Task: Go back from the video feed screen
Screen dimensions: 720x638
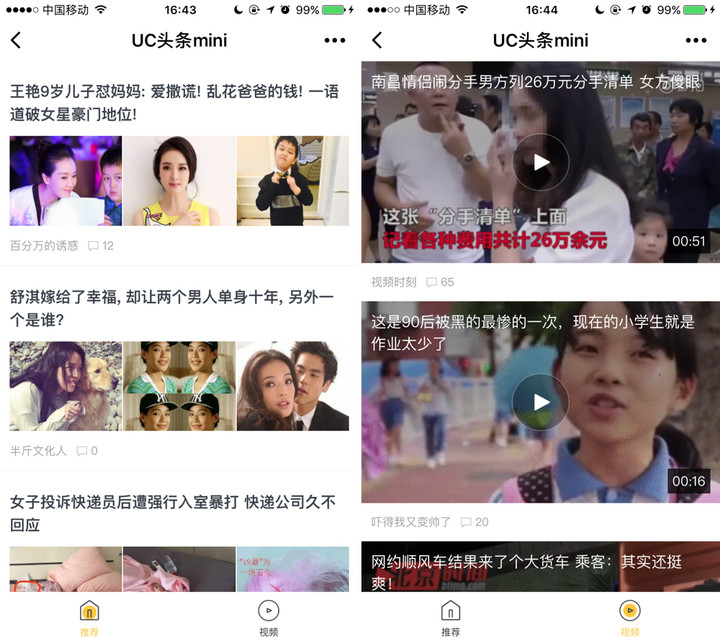Action: [377, 41]
